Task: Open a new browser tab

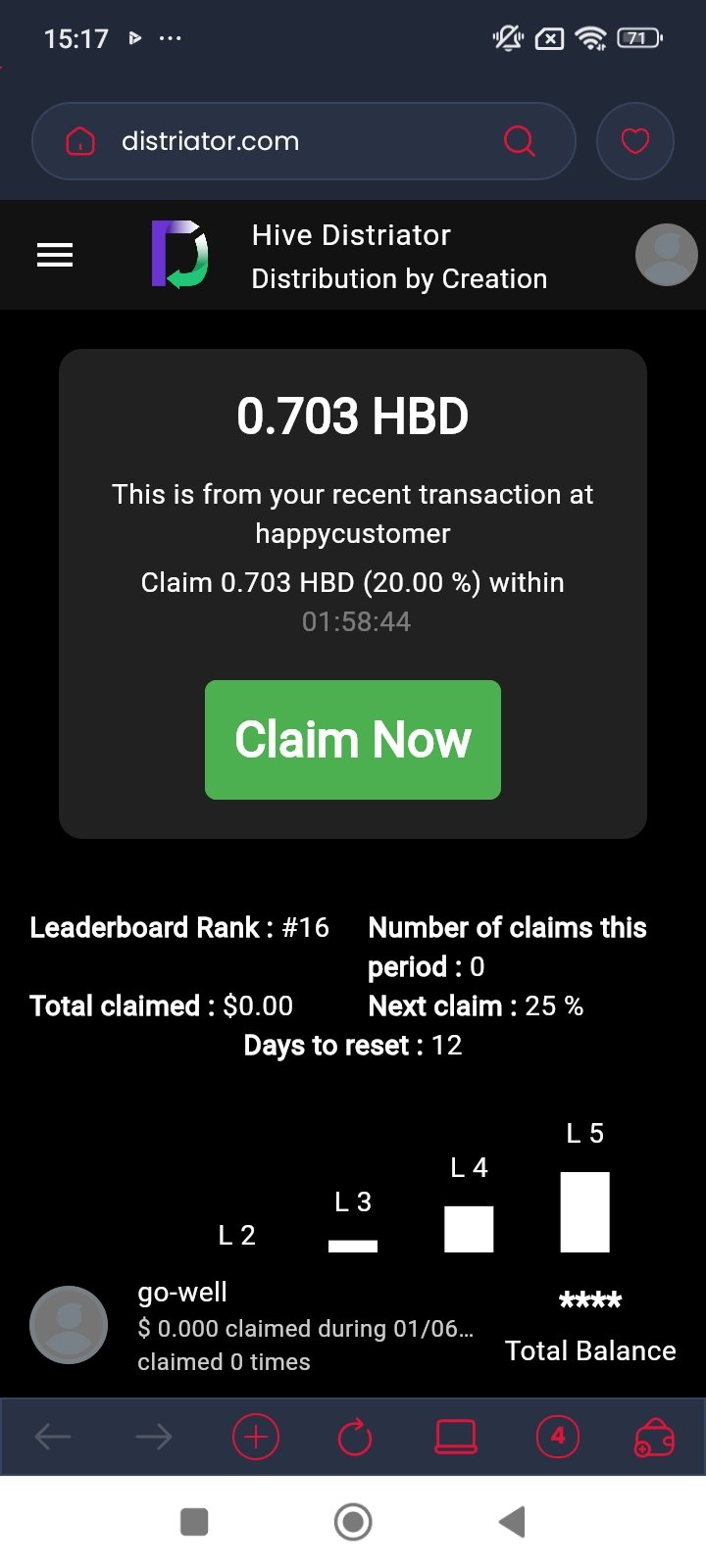Action: 256,1438
